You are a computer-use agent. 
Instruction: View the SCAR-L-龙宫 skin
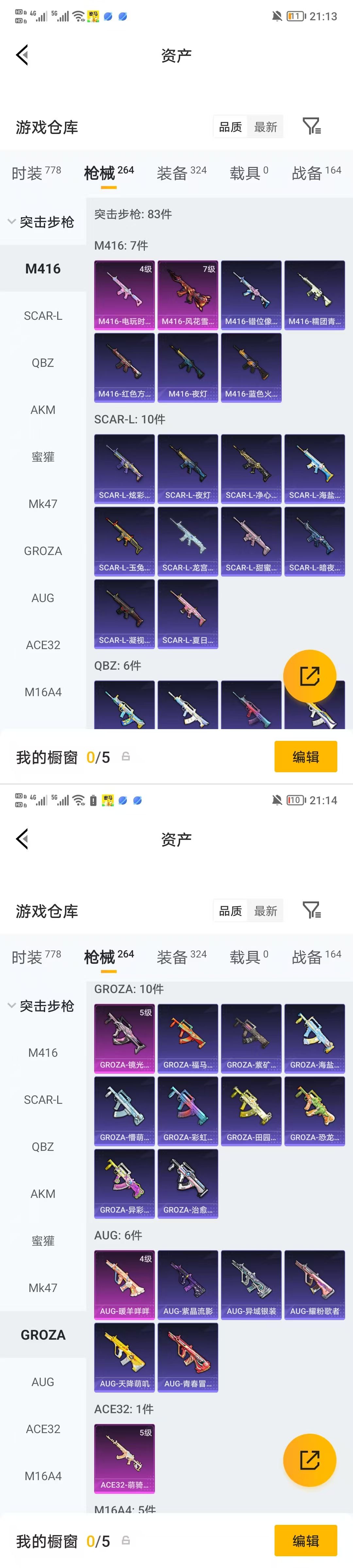(x=188, y=541)
